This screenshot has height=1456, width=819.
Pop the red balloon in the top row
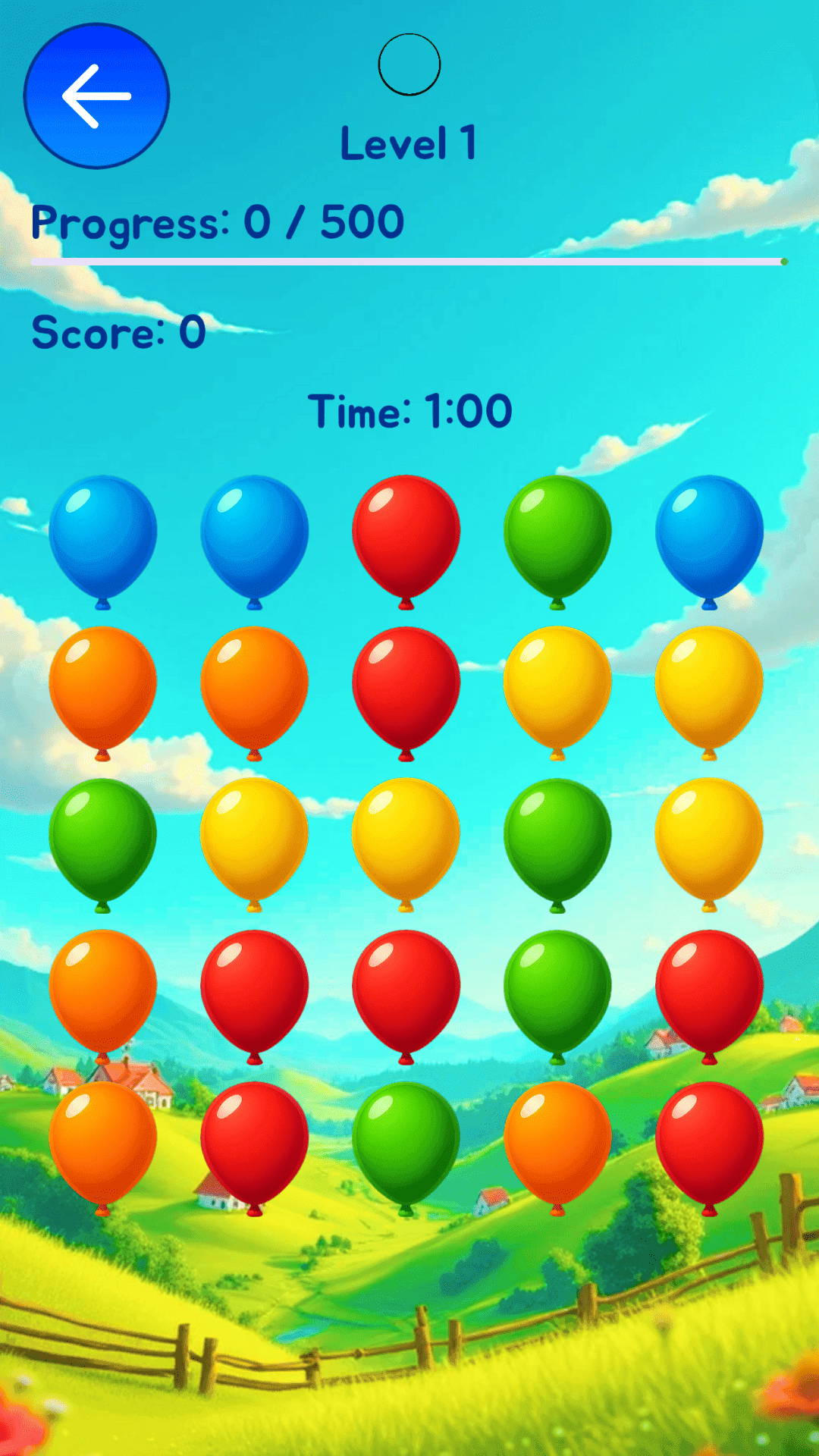click(x=406, y=535)
